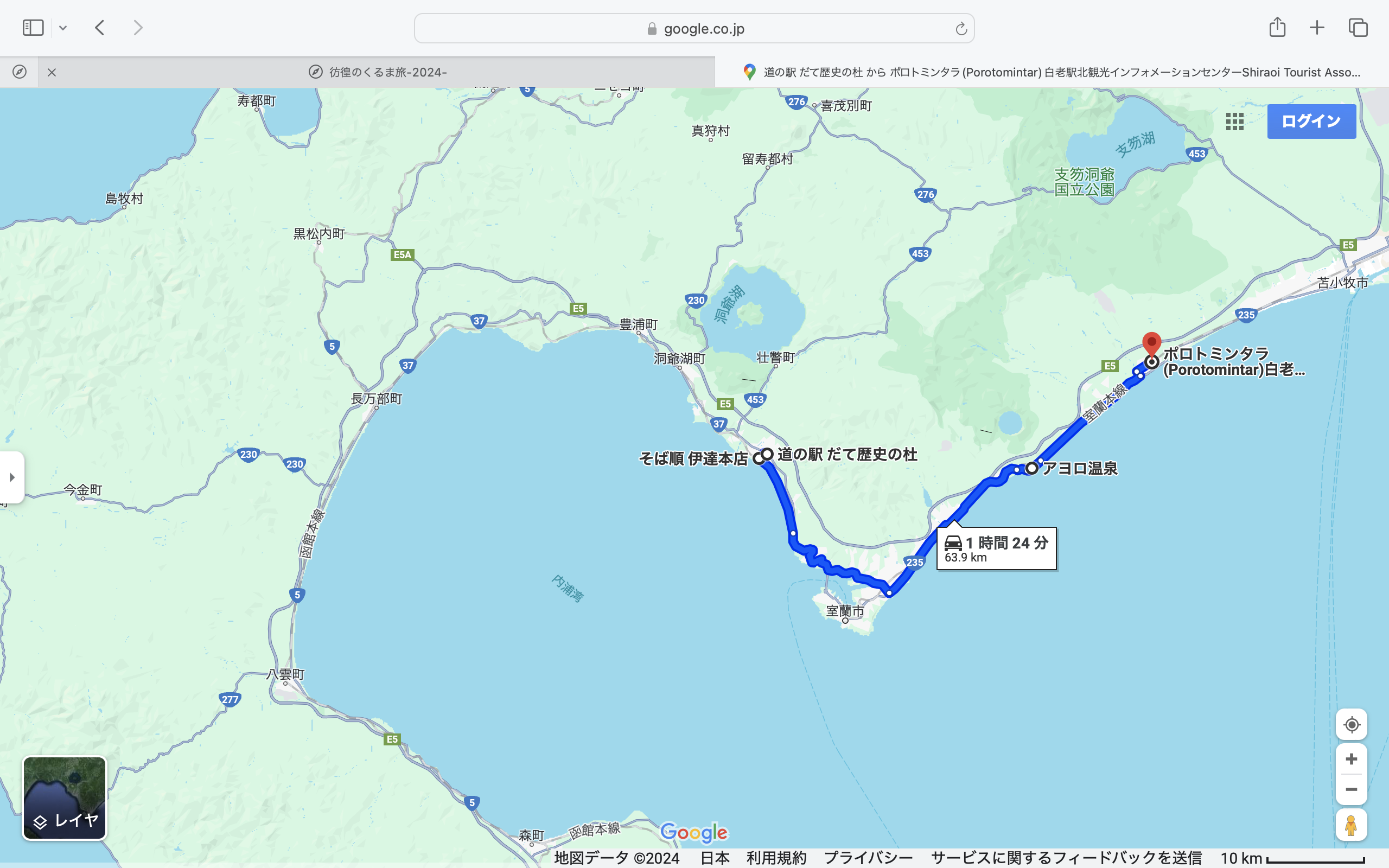Activate the Street View pegman
This screenshot has width=1389, height=868.
[x=1351, y=825]
